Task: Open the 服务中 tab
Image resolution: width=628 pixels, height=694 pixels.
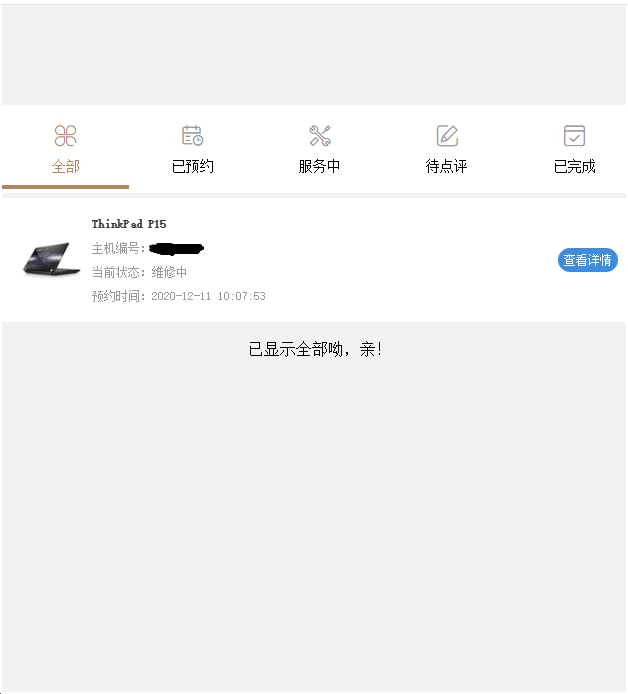Action: coord(319,150)
